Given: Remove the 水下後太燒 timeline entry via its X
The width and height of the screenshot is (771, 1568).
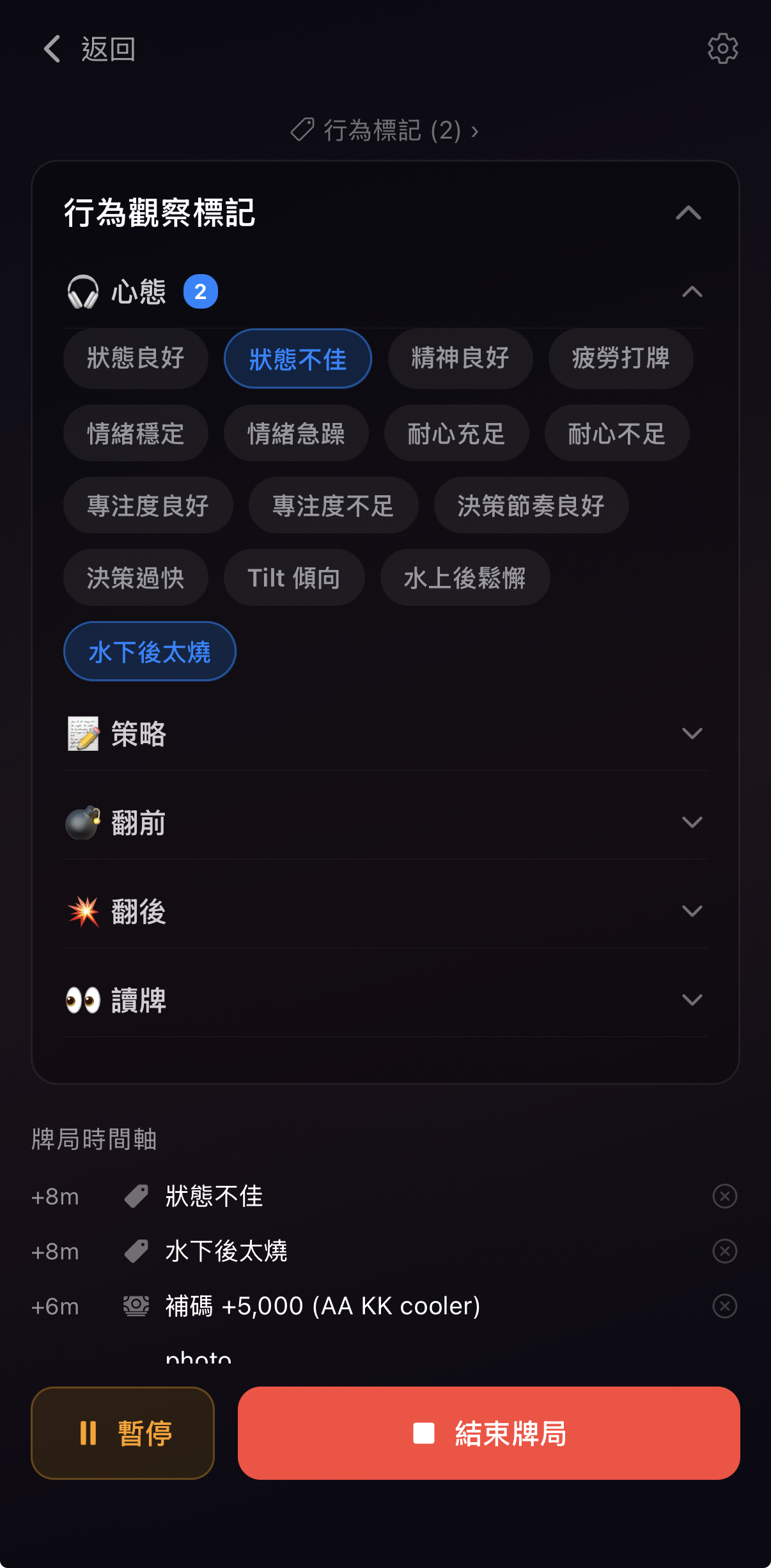Looking at the screenshot, I should pos(724,1250).
